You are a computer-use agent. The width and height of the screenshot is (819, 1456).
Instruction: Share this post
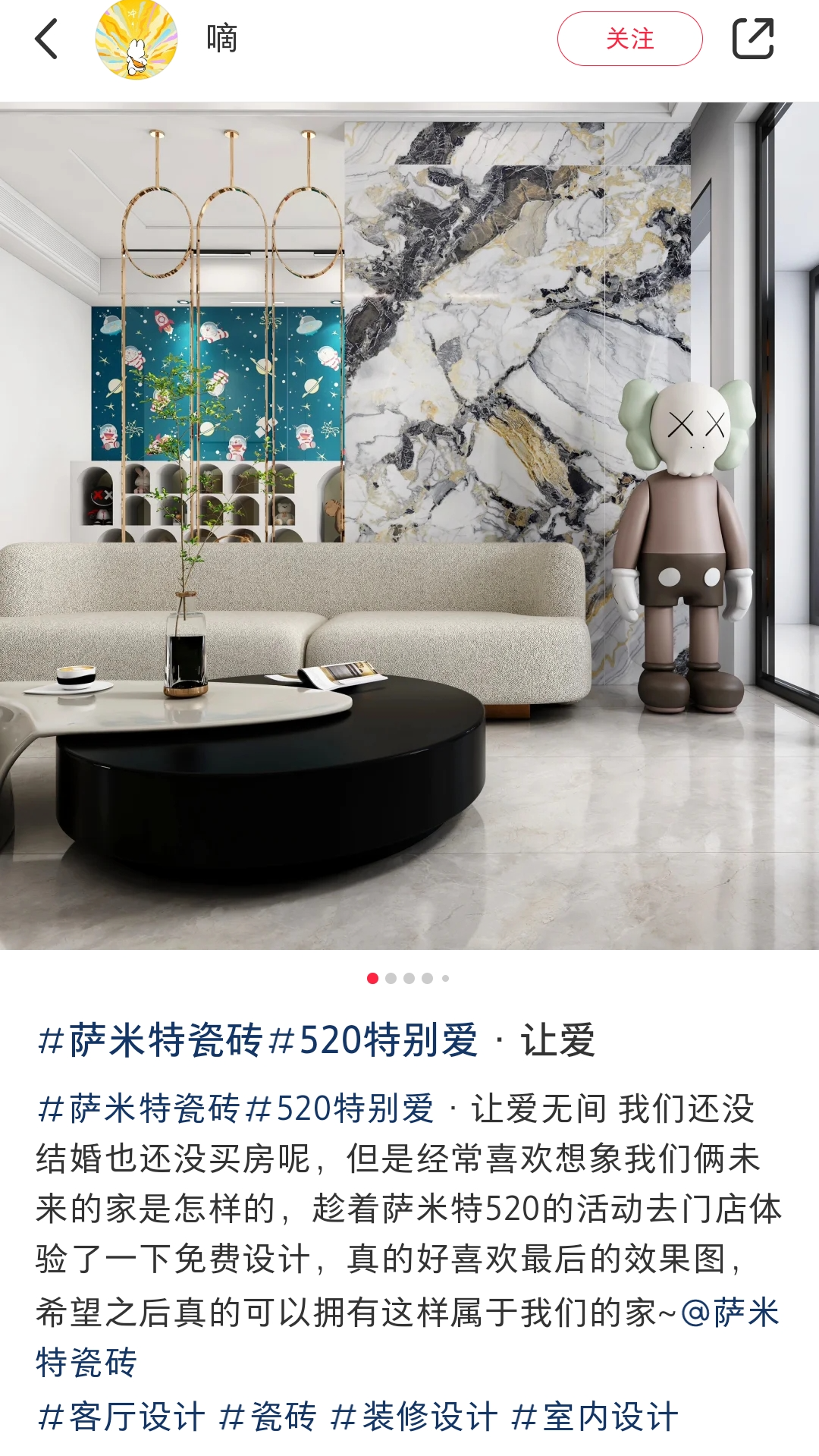(x=752, y=39)
